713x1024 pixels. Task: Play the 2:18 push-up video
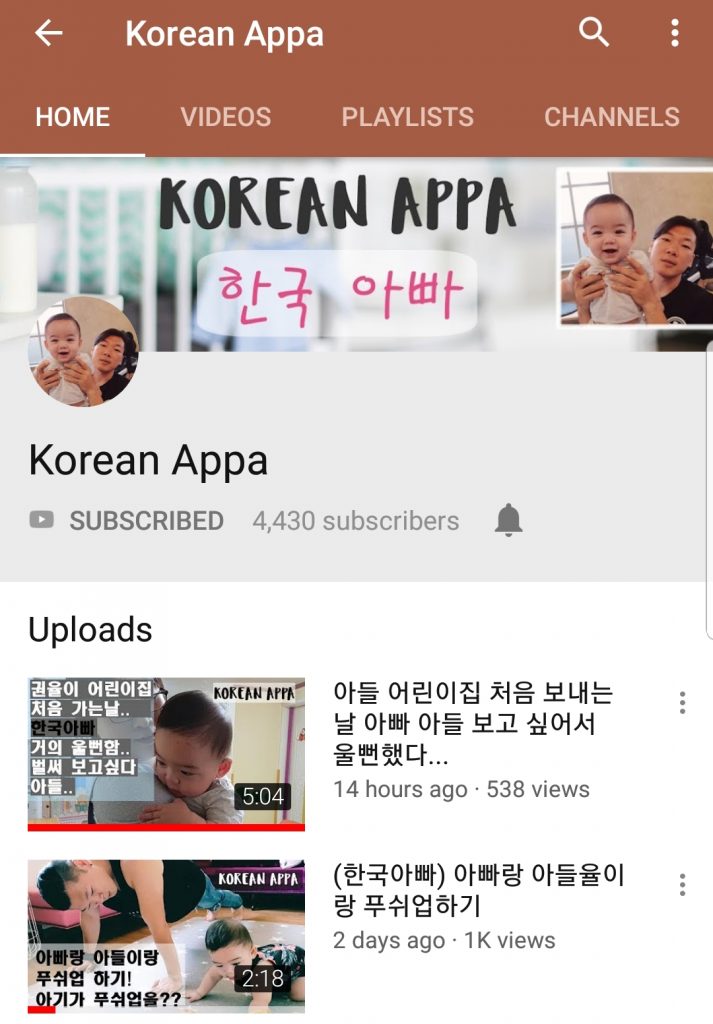(x=166, y=935)
